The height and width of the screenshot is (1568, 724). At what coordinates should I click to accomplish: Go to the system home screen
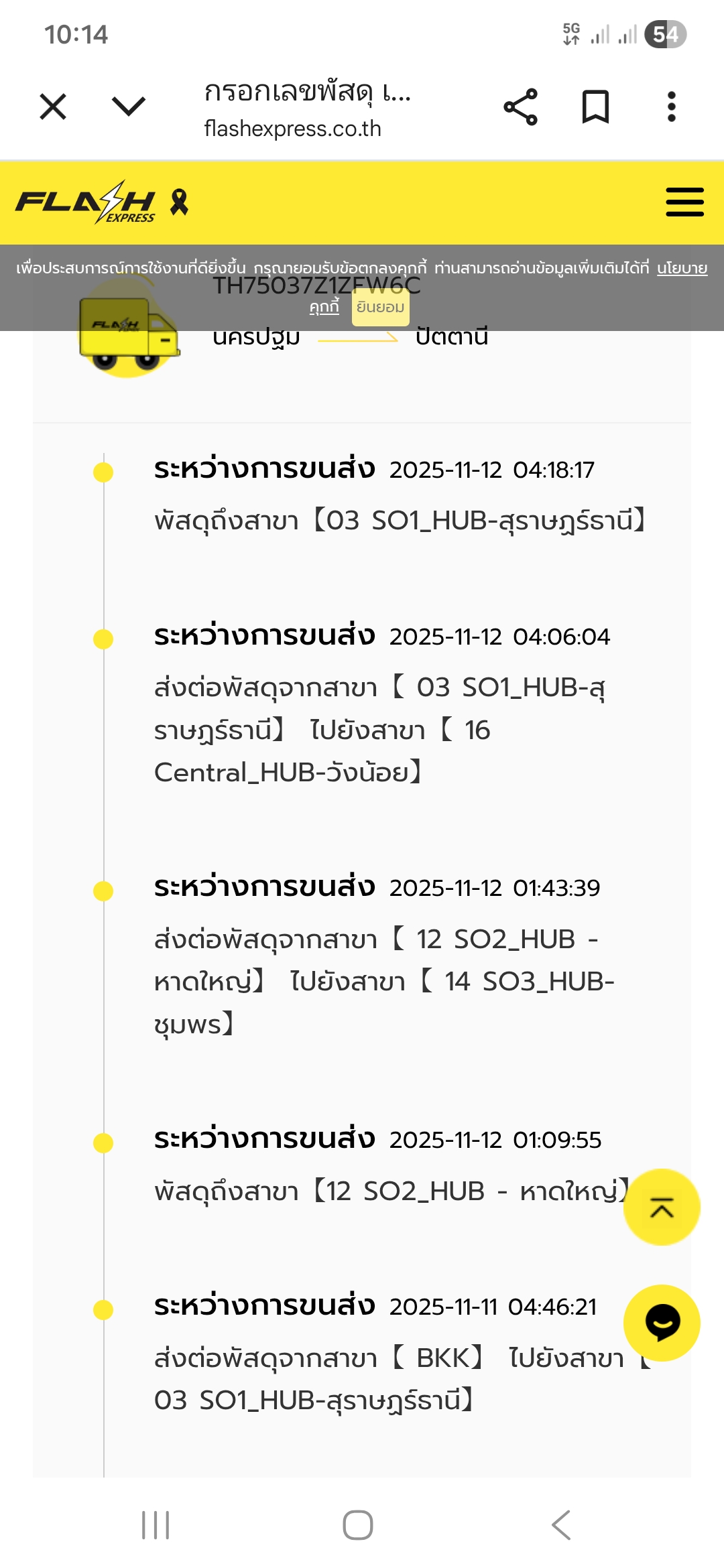point(358,1525)
